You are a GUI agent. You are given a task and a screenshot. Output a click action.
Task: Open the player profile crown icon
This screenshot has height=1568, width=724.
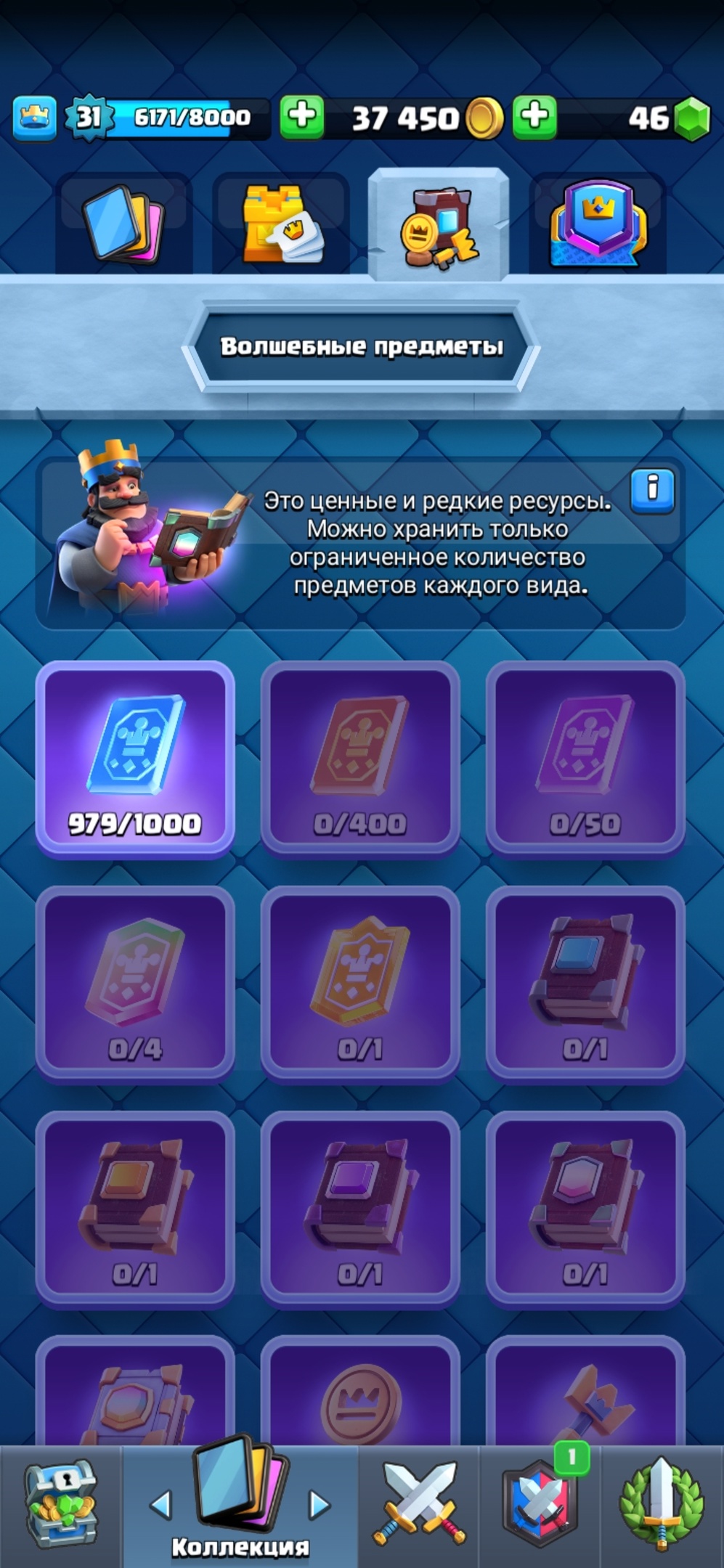coord(34,118)
